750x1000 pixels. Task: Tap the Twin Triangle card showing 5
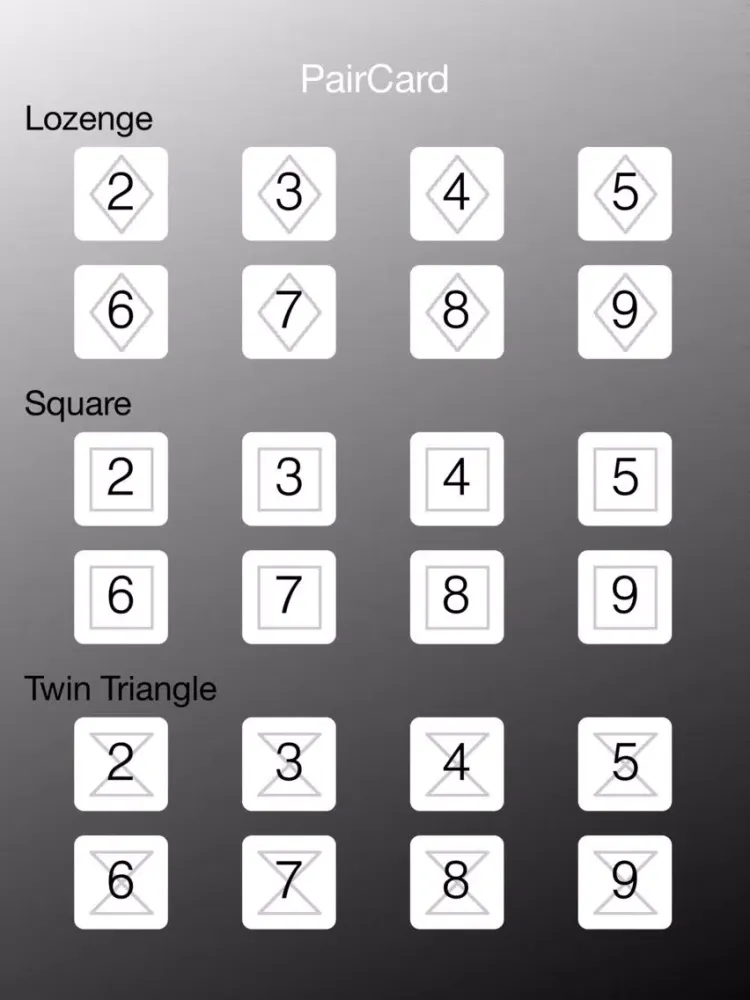pyautogui.click(x=624, y=764)
